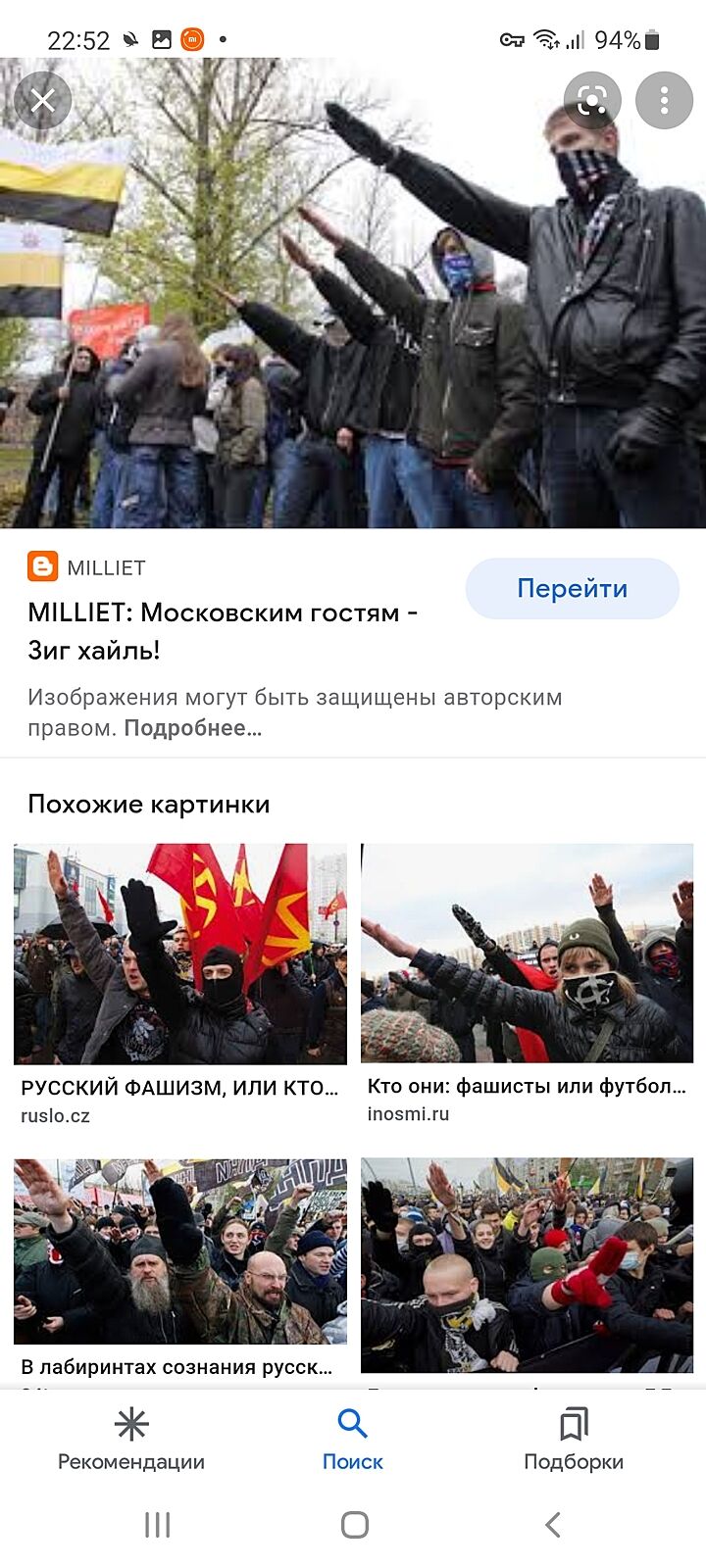Switch to the Подборки tab
The image size is (706, 1568).
(574, 1440)
